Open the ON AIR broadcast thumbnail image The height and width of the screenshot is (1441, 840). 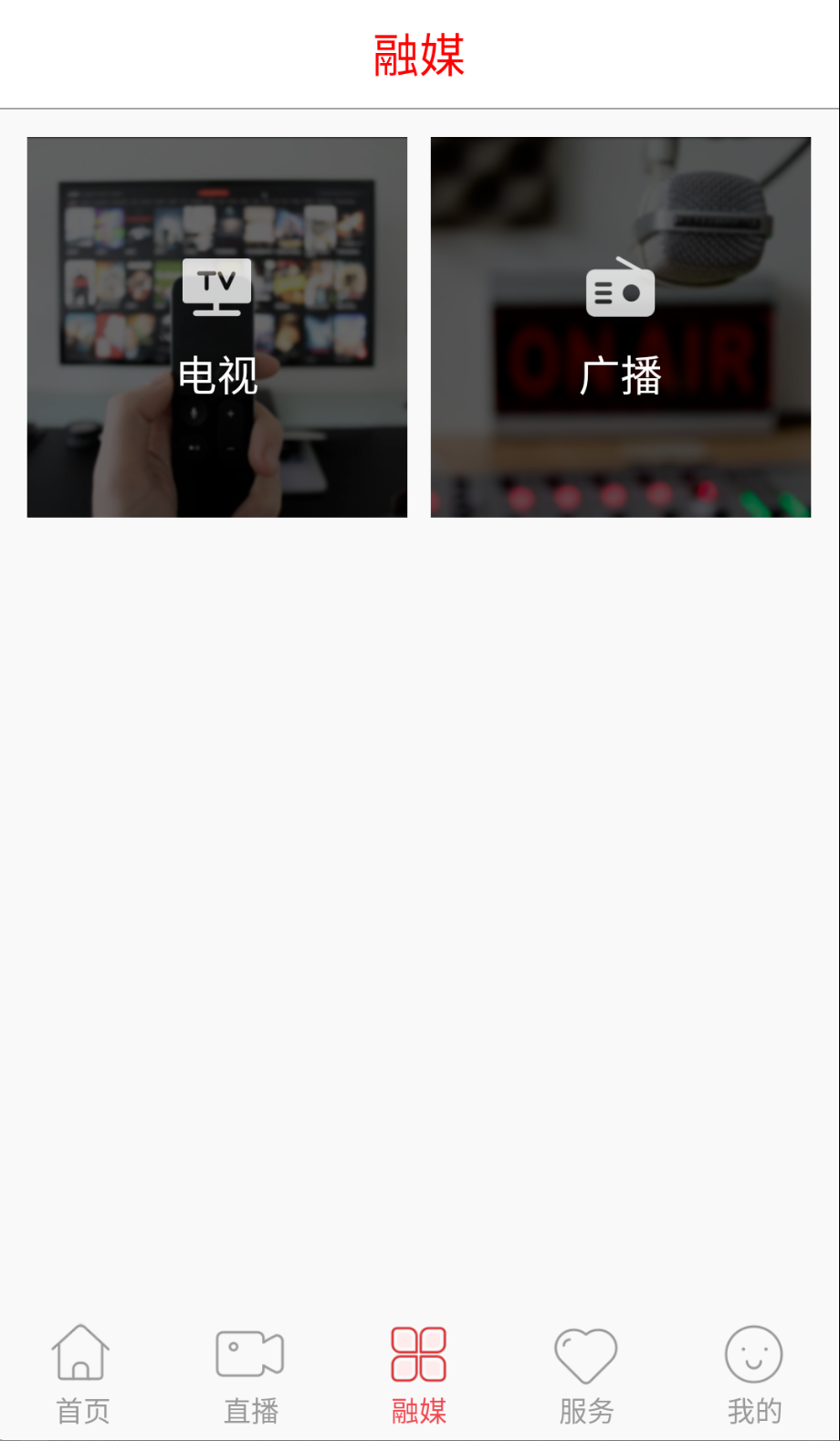click(620, 327)
